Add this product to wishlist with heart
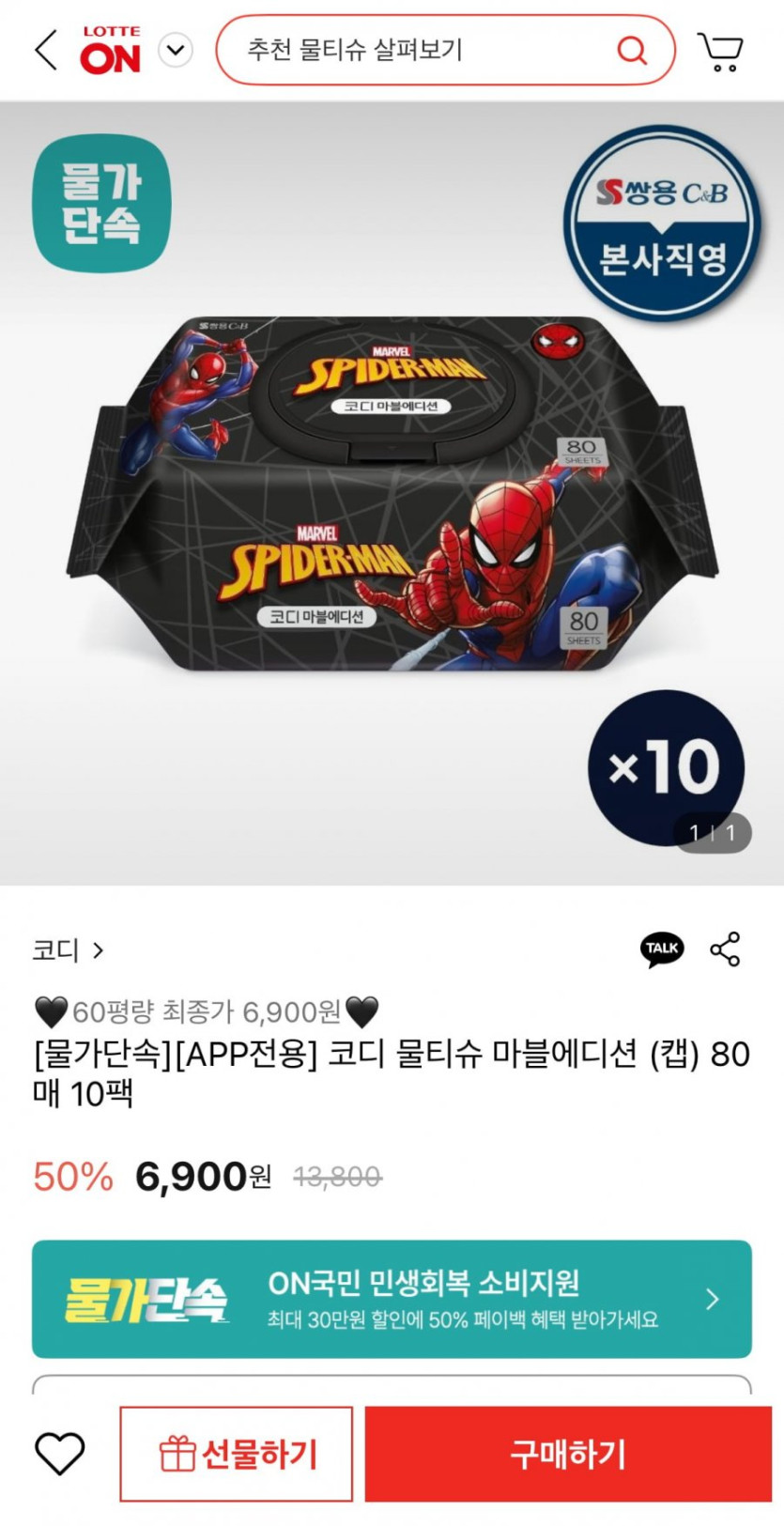Image resolution: width=784 pixels, height=1526 pixels. pos(59,1454)
